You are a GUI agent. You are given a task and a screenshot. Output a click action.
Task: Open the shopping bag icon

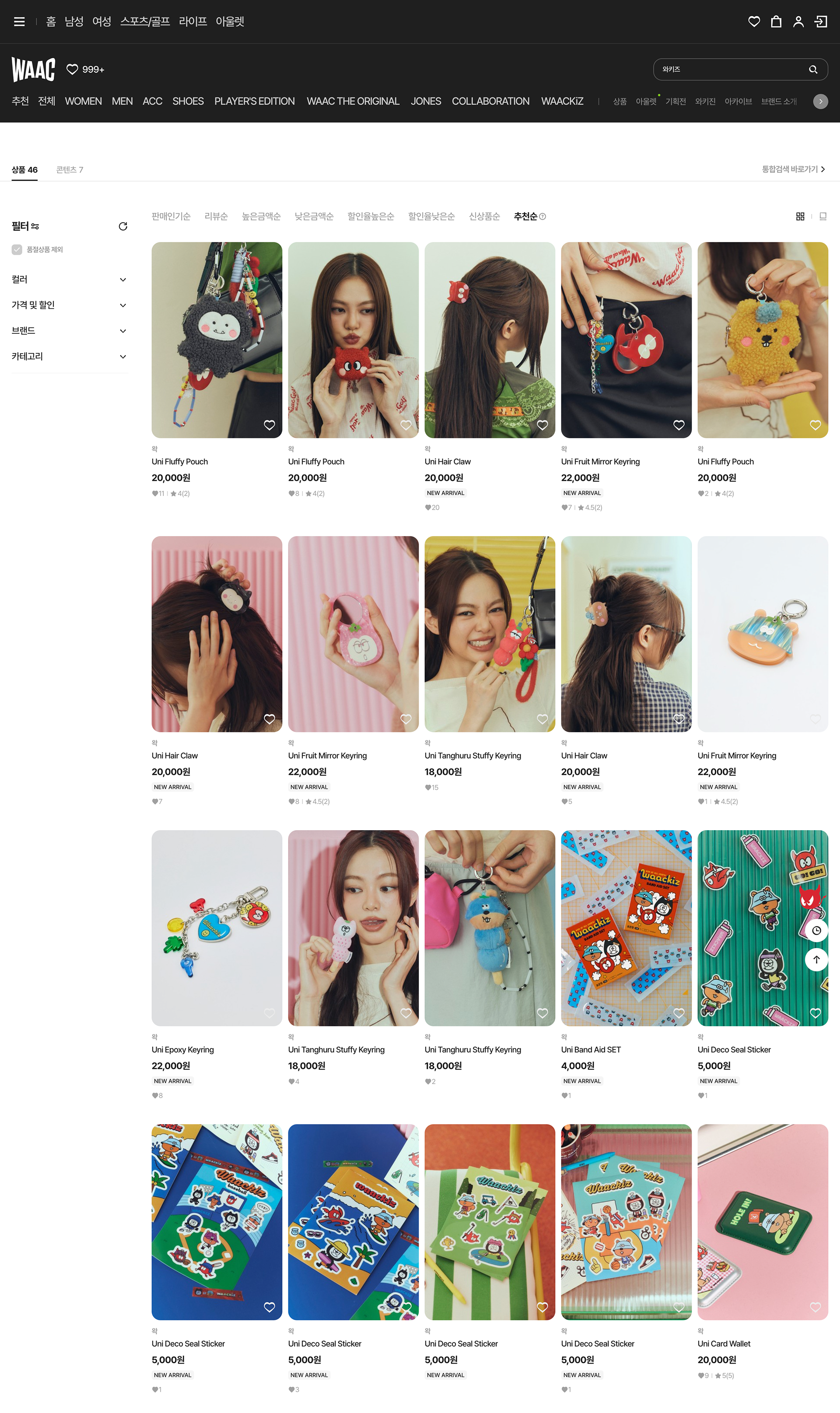coord(776,21)
